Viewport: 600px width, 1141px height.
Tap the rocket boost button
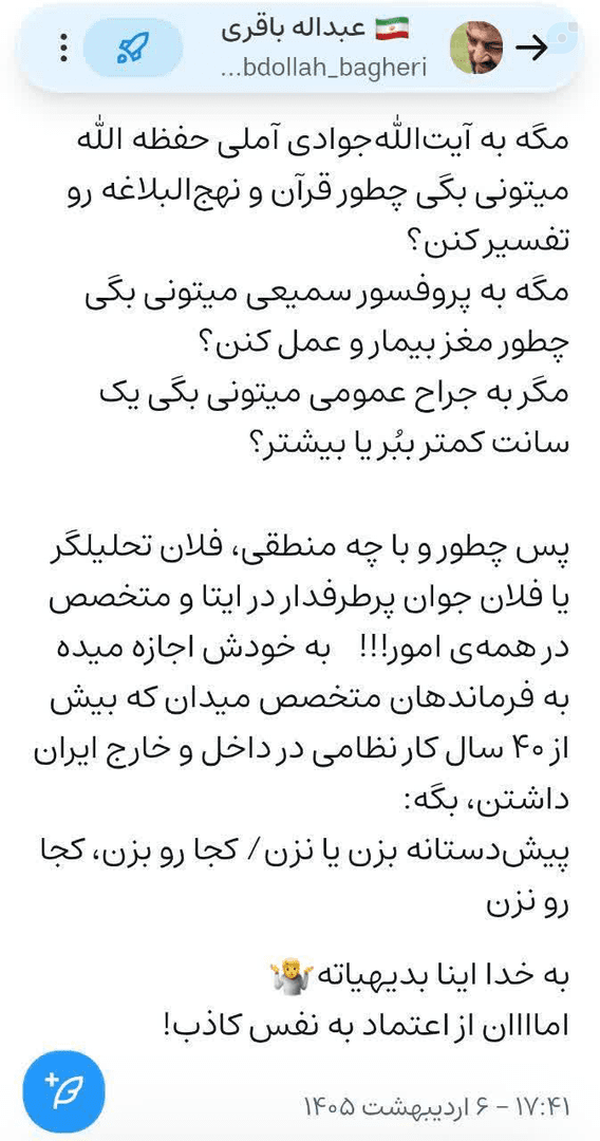coord(132,48)
